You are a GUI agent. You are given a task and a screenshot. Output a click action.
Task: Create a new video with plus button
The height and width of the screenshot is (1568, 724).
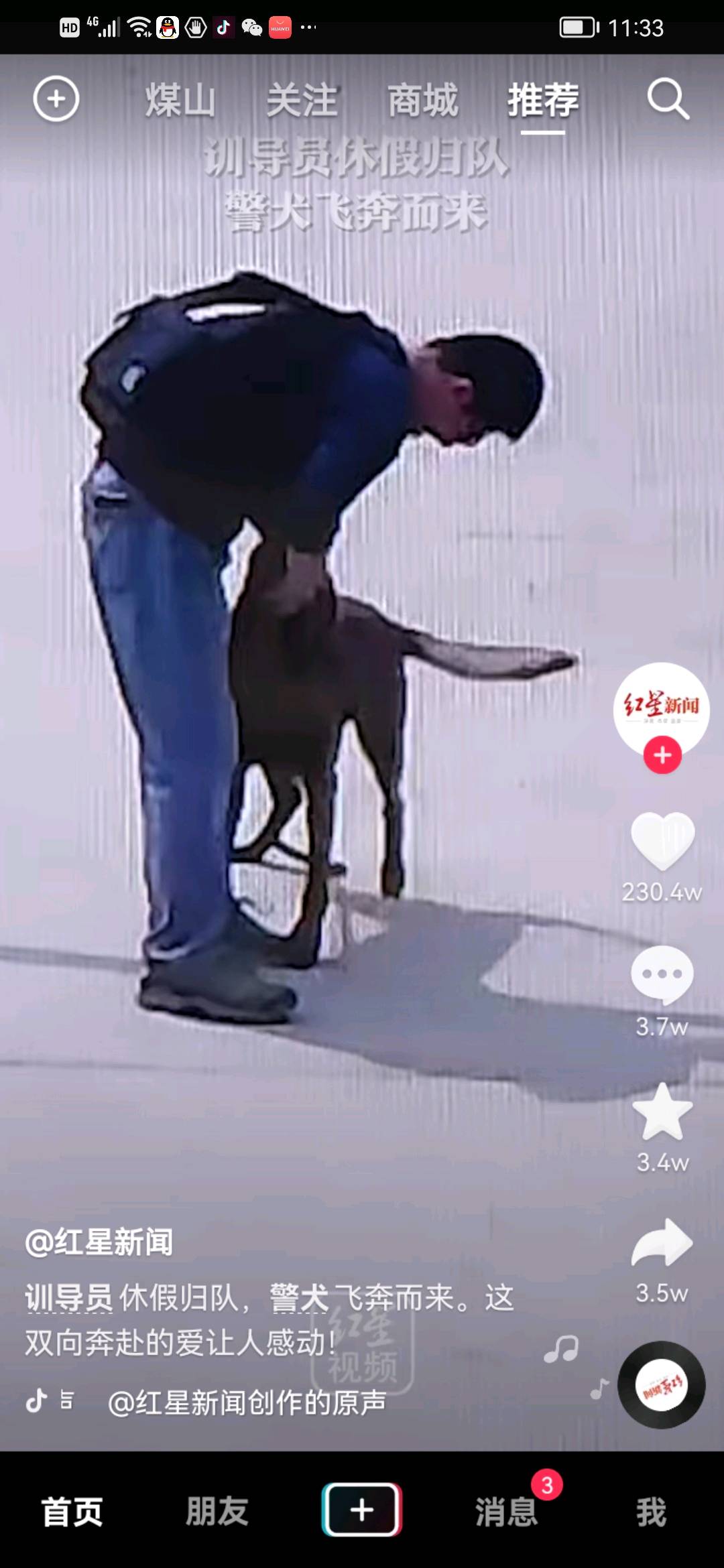(x=362, y=1510)
